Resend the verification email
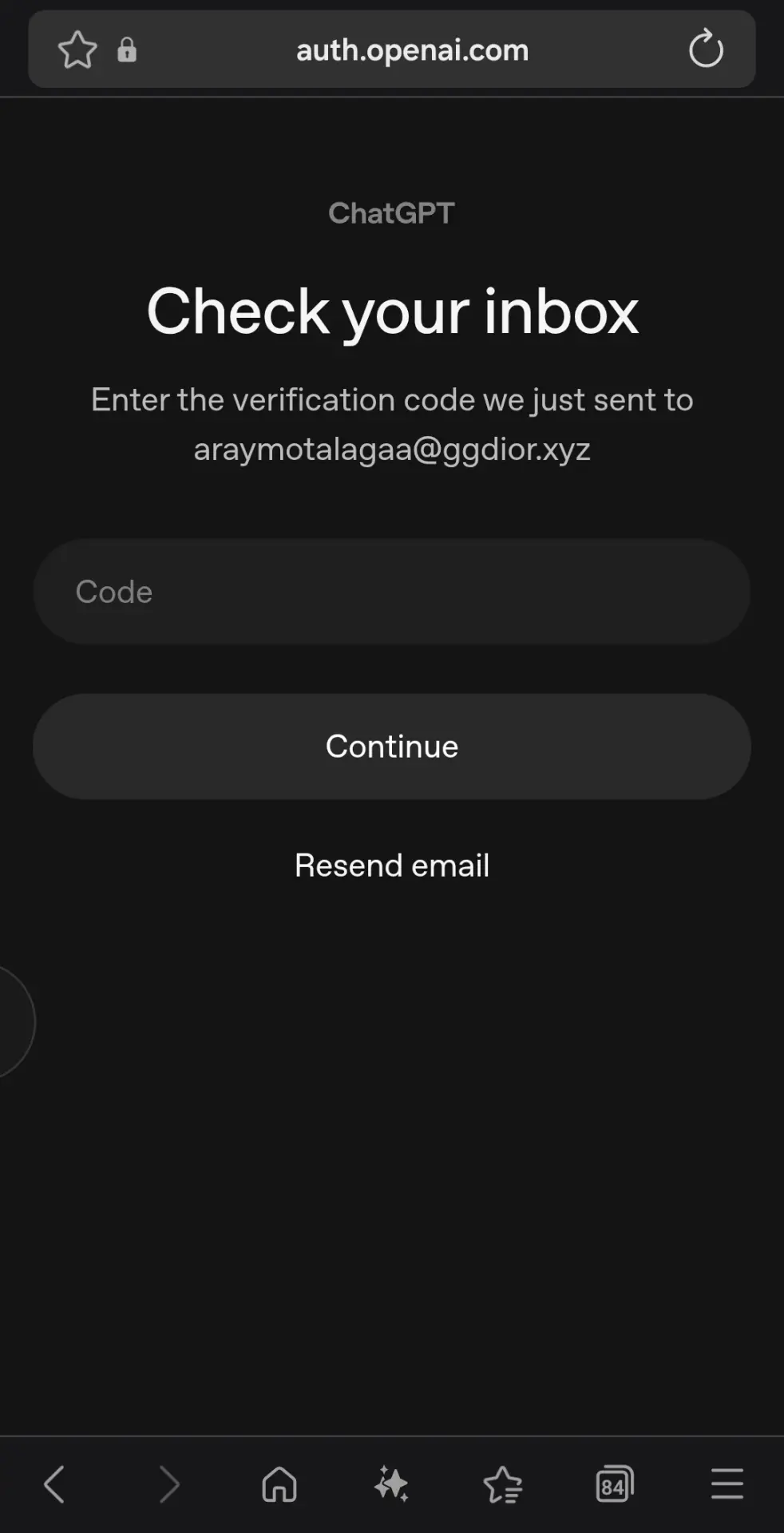The width and height of the screenshot is (784, 1533). pyautogui.click(x=391, y=866)
